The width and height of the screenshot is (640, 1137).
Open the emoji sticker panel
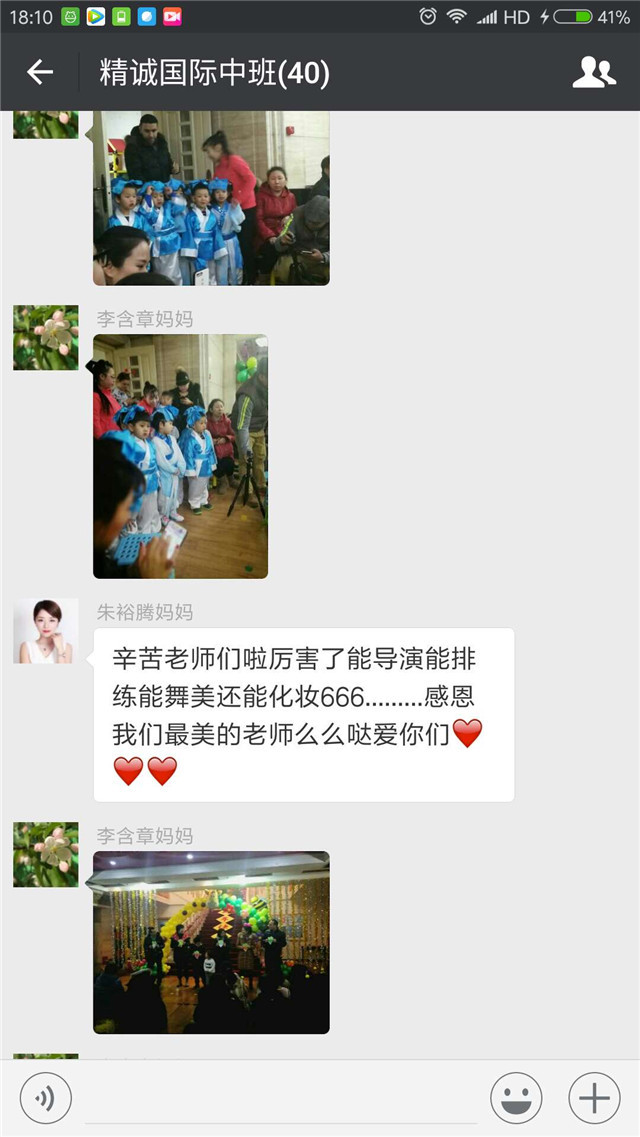point(516,1099)
